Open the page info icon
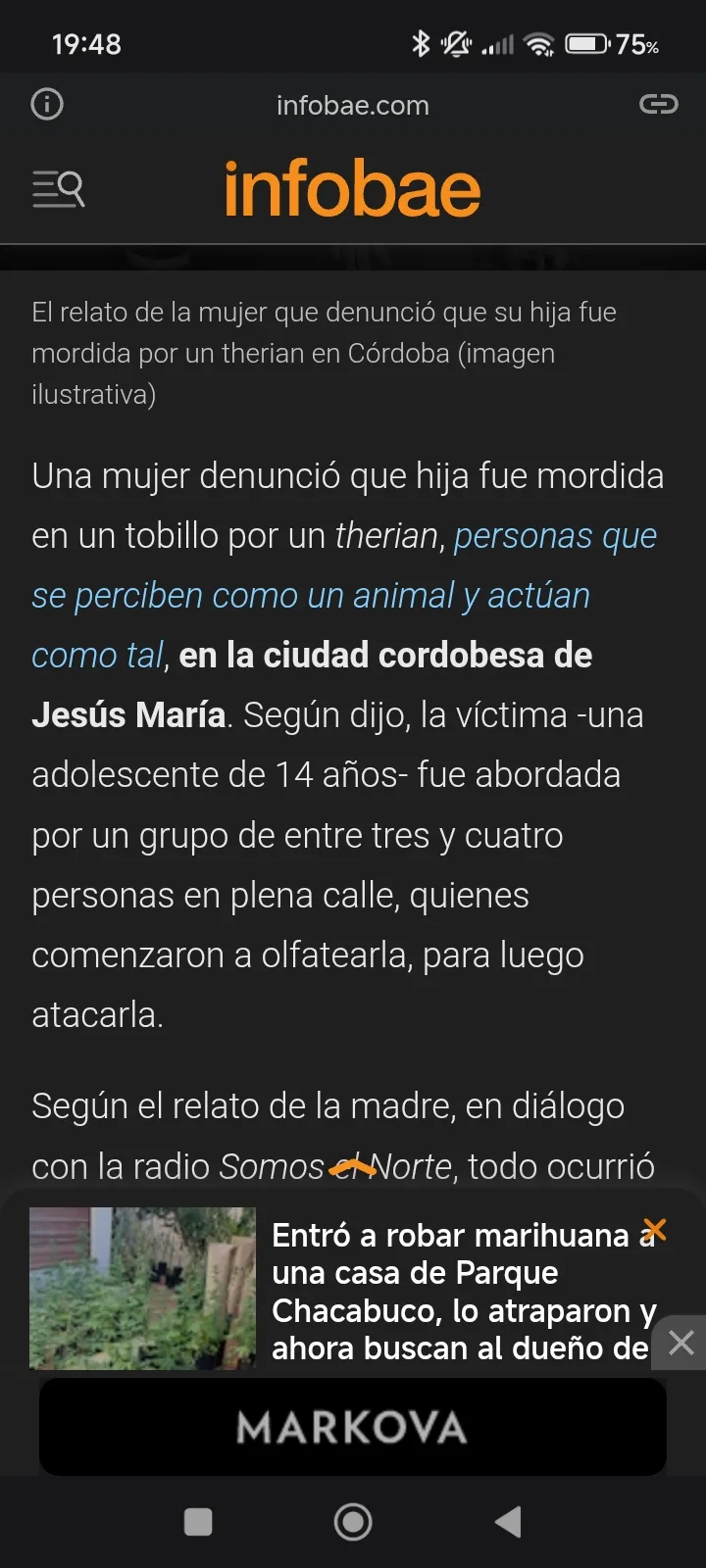706x1568 pixels. (x=47, y=104)
